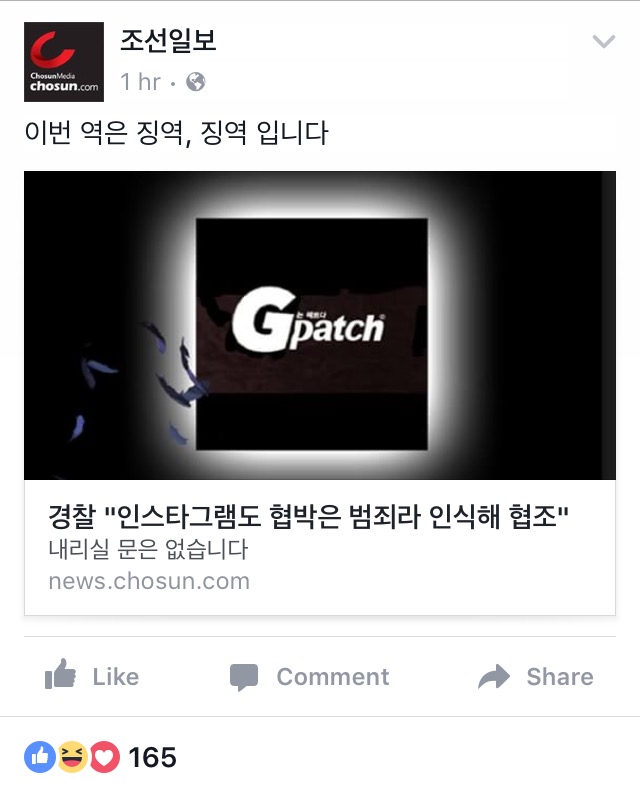This screenshot has height=795, width=640.
Task: Open the post options chevron menu
Action: click(x=603, y=42)
